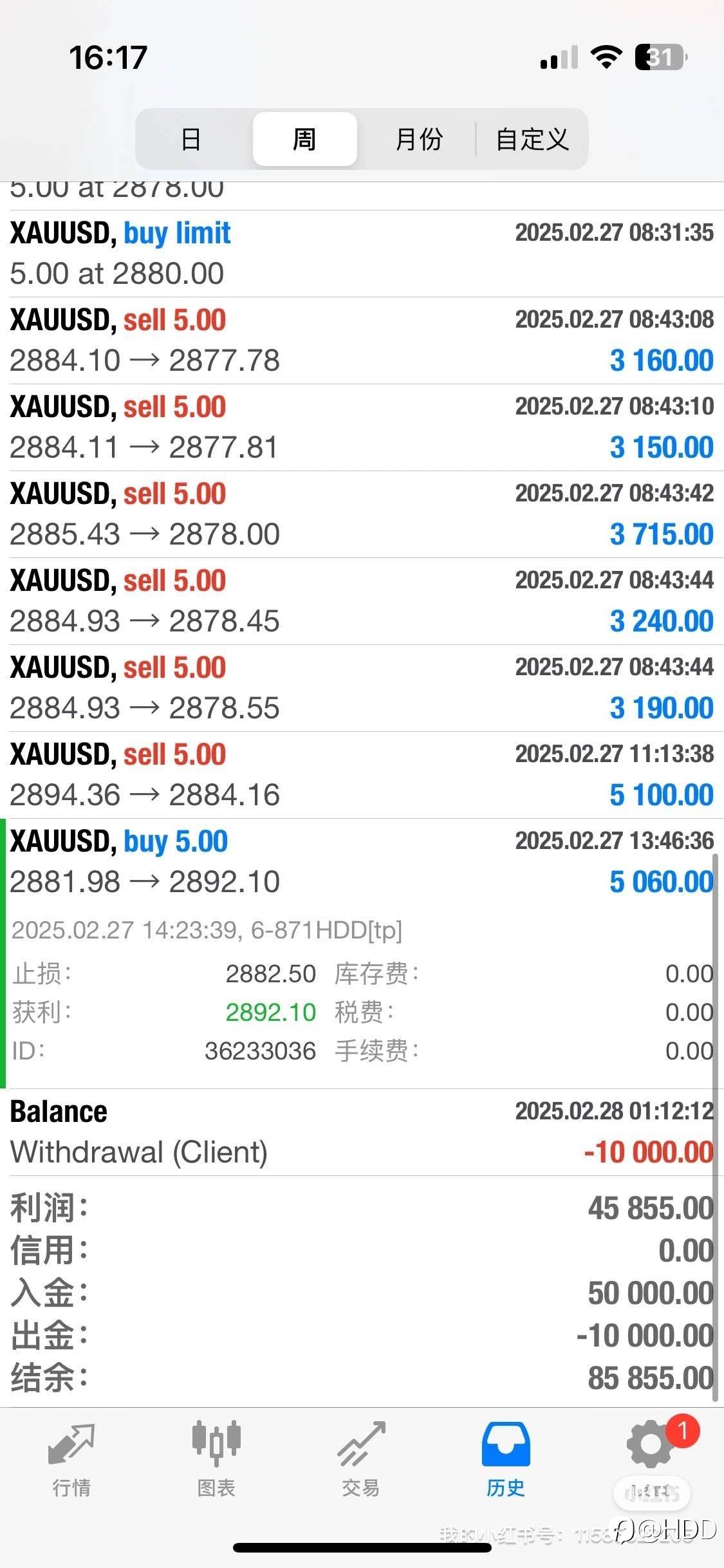Expand the sell trade with profit 5 100.00

click(362, 775)
